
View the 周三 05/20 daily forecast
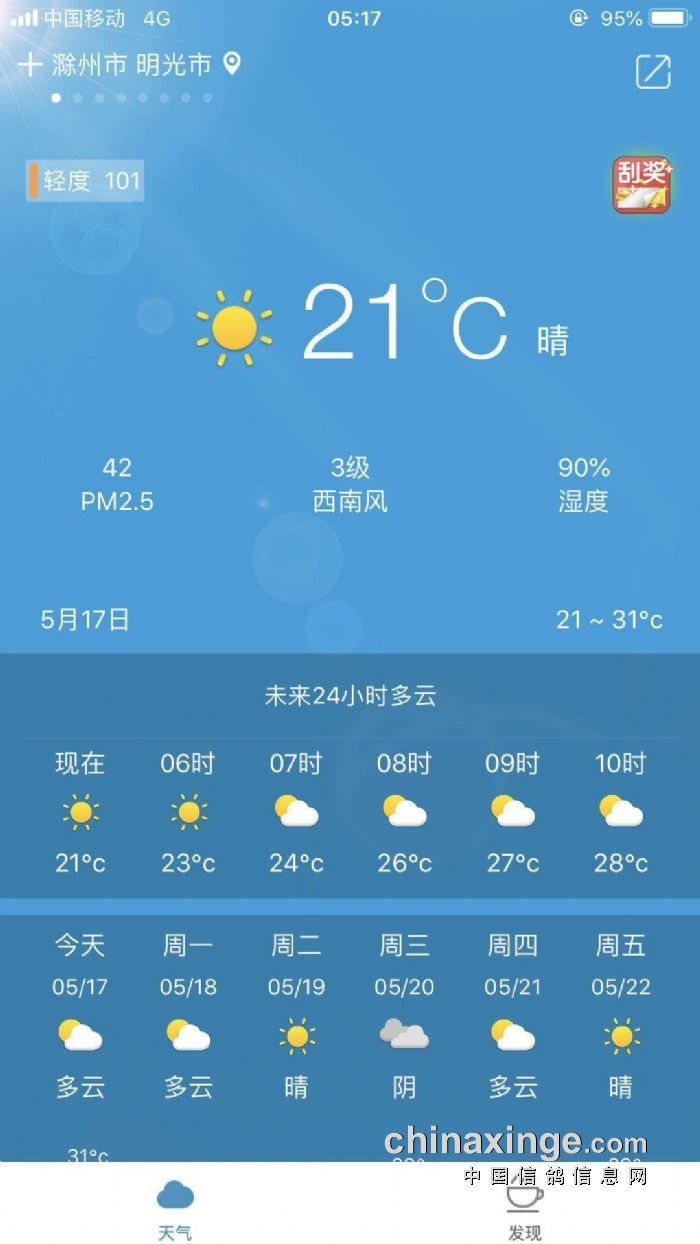404,1015
